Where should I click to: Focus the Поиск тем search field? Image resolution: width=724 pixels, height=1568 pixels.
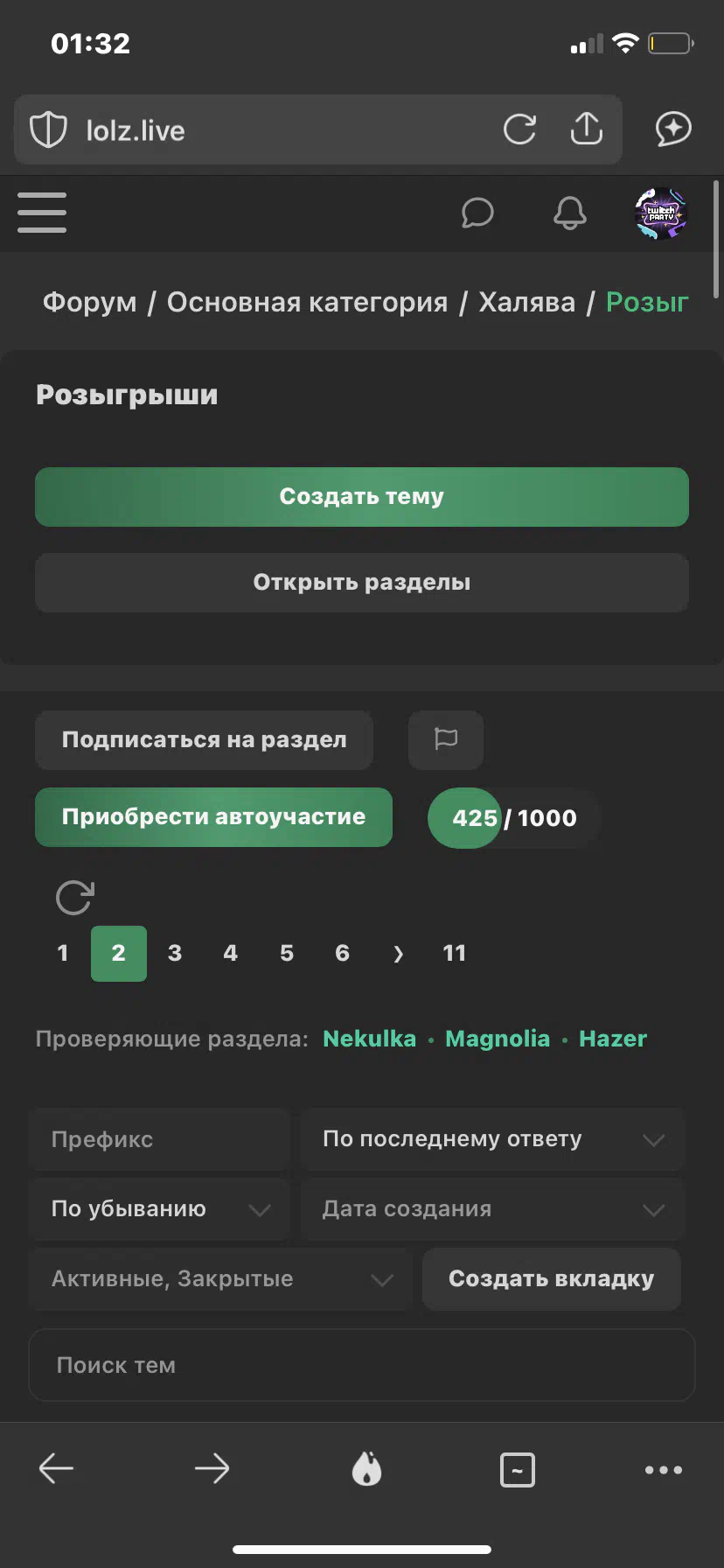click(362, 1365)
